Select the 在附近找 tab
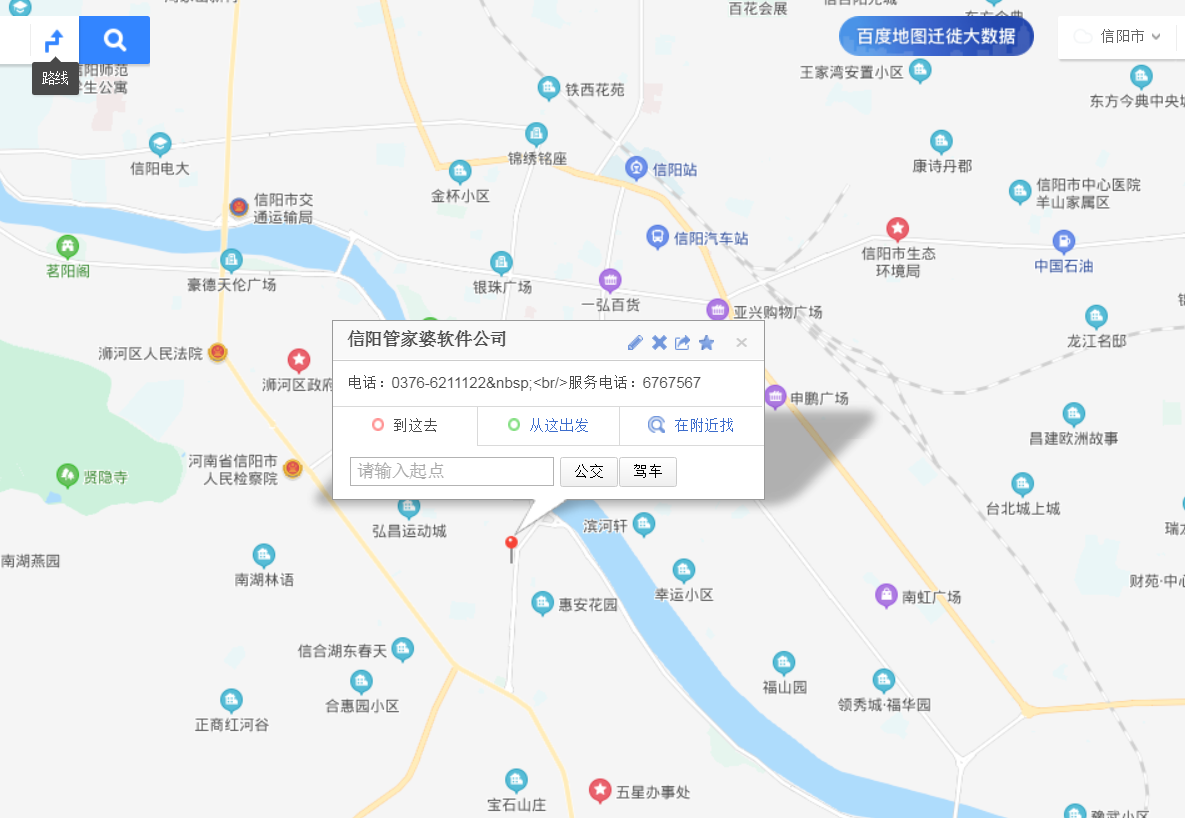The height and width of the screenshot is (818, 1185). [x=692, y=425]
